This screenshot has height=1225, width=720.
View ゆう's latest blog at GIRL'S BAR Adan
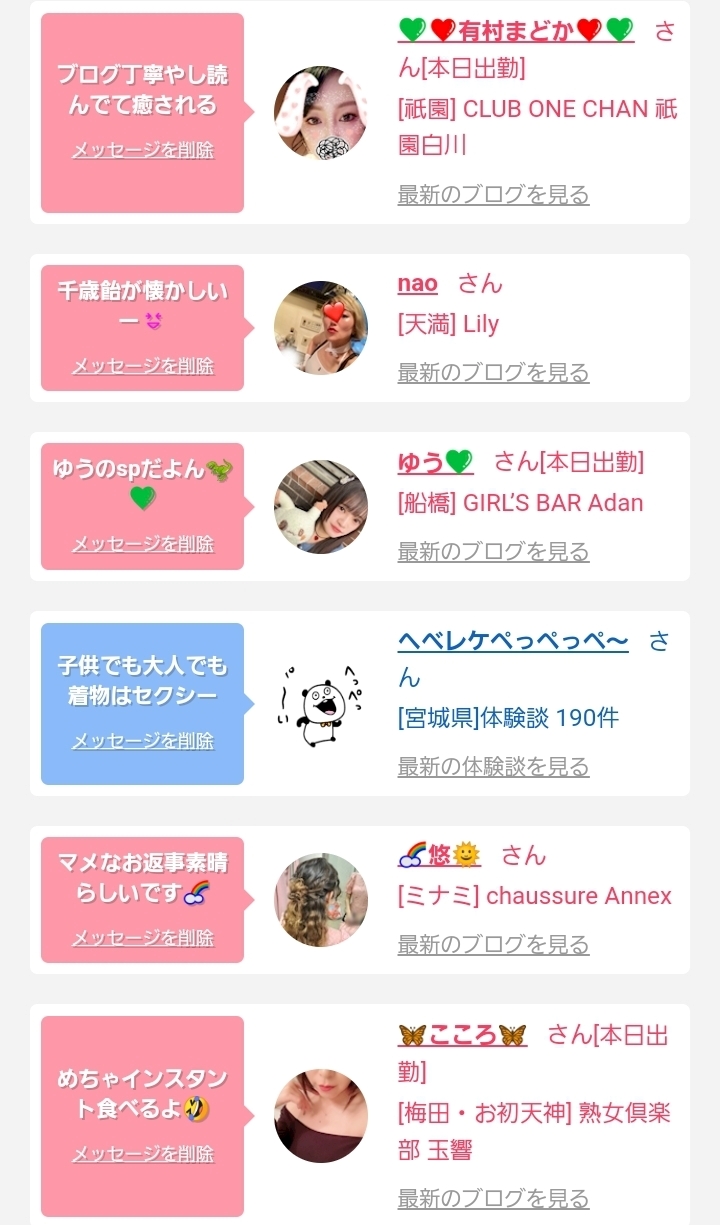point(493,551)
